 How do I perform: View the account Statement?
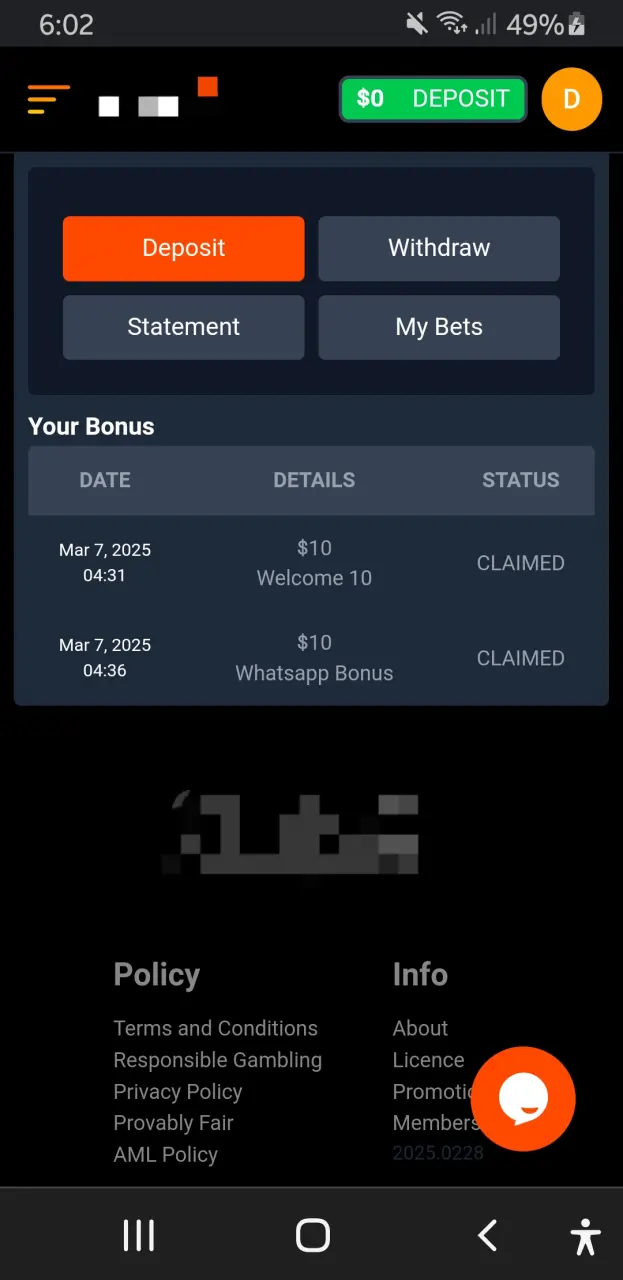(183, 327)
